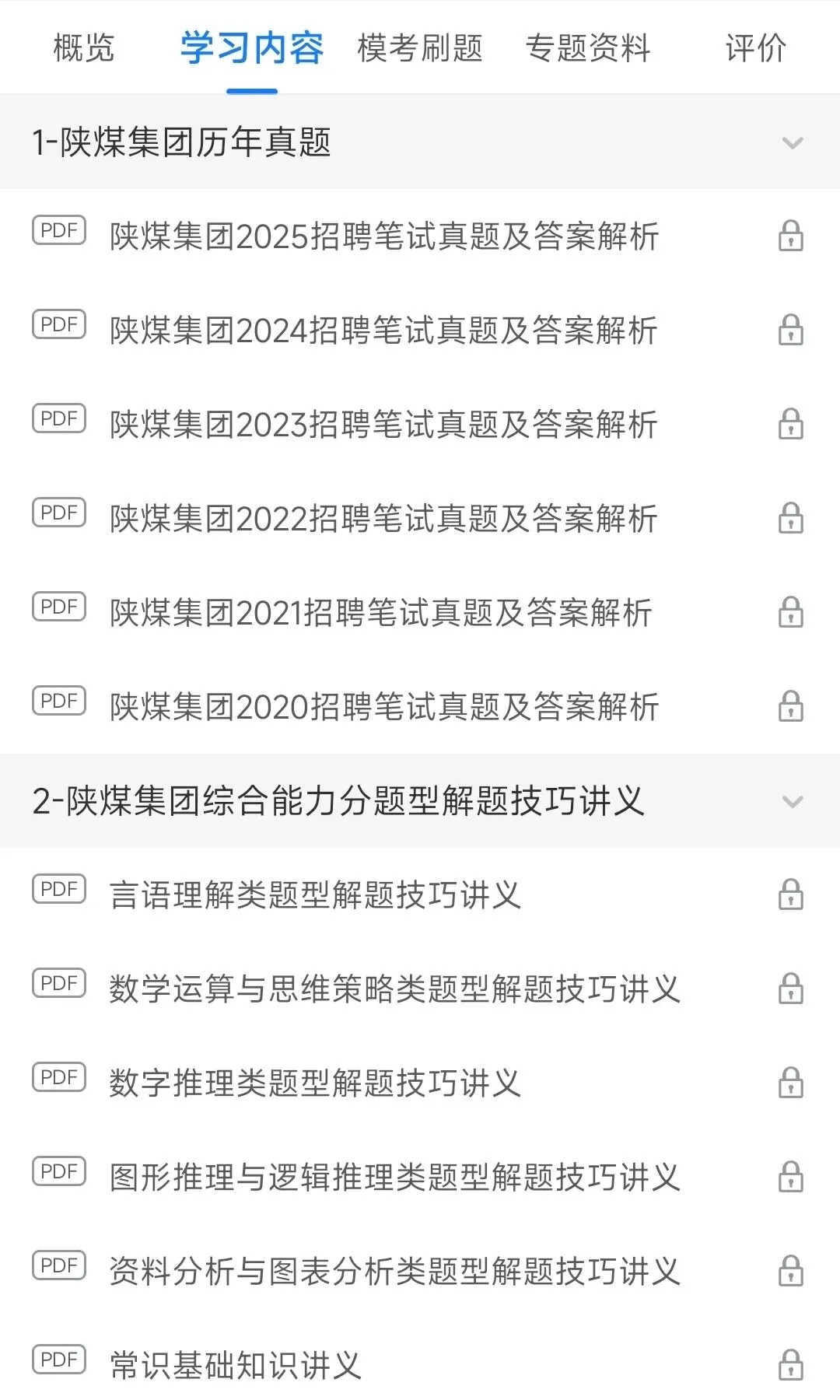Open the 专题资料 tab
840x1400 pixels.
coord(588,48)
